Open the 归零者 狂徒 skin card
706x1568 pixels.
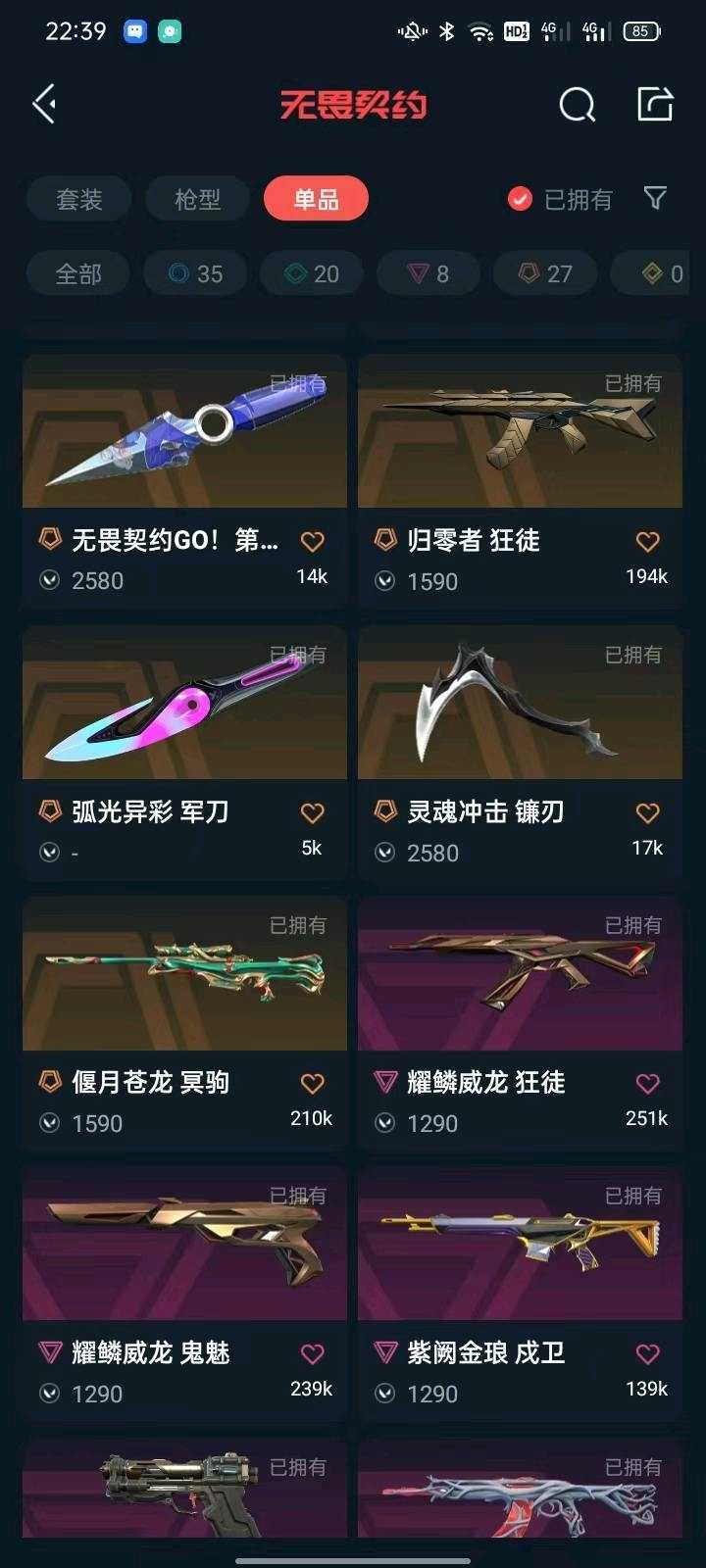pos(520,481)
